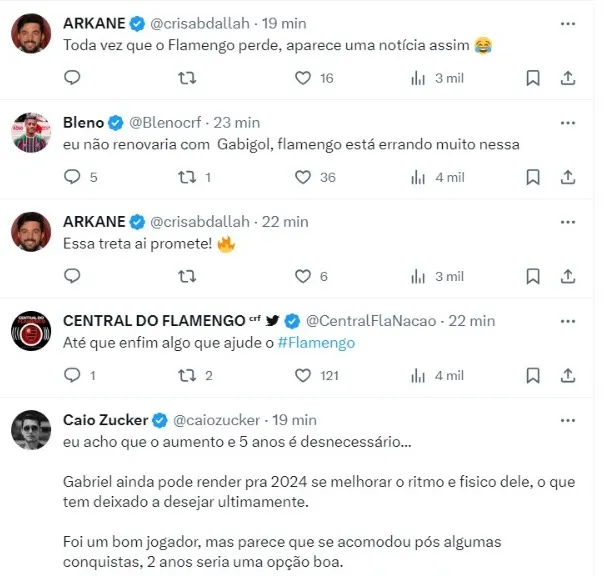Share the CENTRAL DO FLAMENGO tweet
The height and width of the screenshot is (576, 604).
click(567, 375)
